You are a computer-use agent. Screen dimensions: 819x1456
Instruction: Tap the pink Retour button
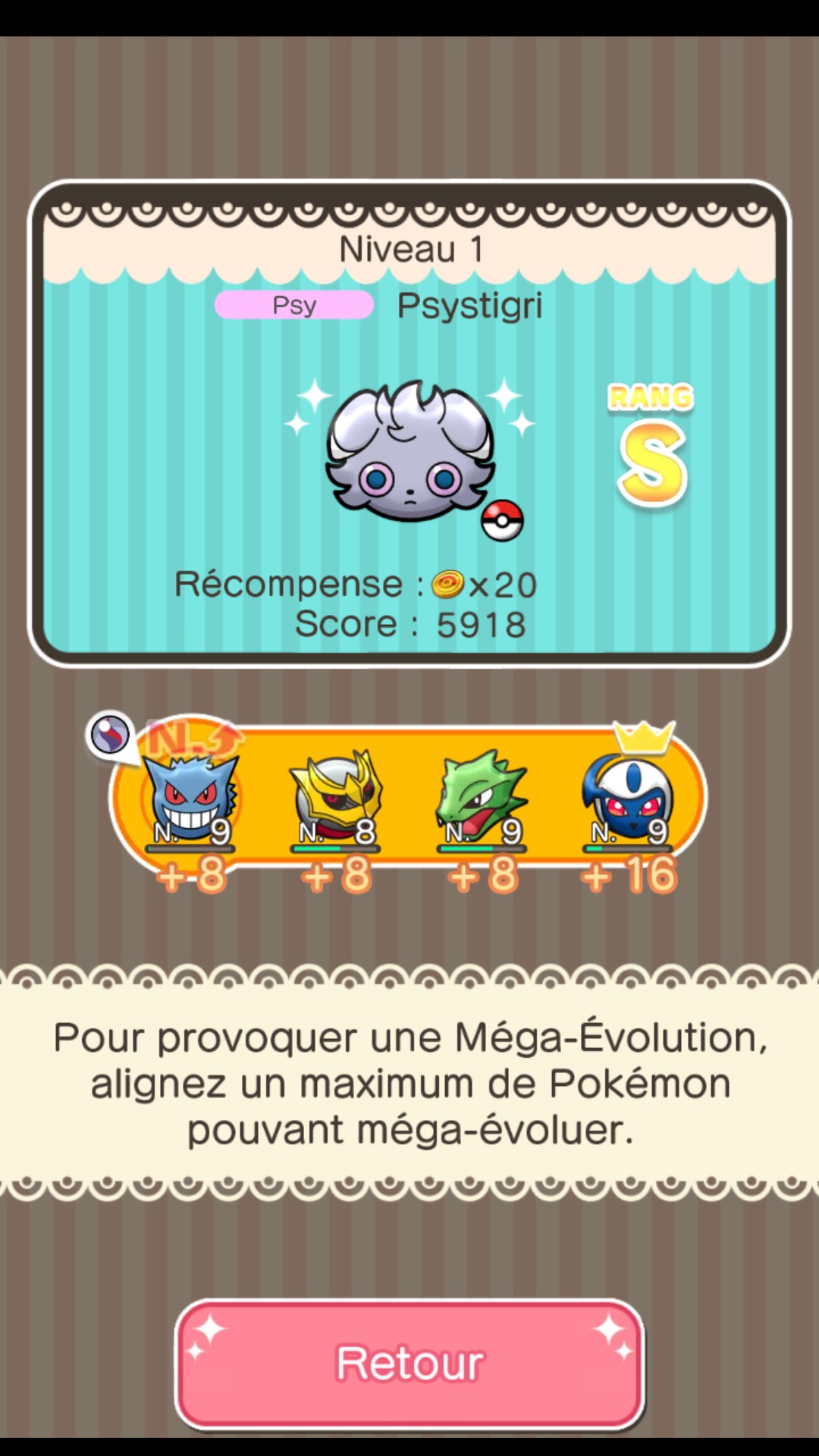point(409,1363)
